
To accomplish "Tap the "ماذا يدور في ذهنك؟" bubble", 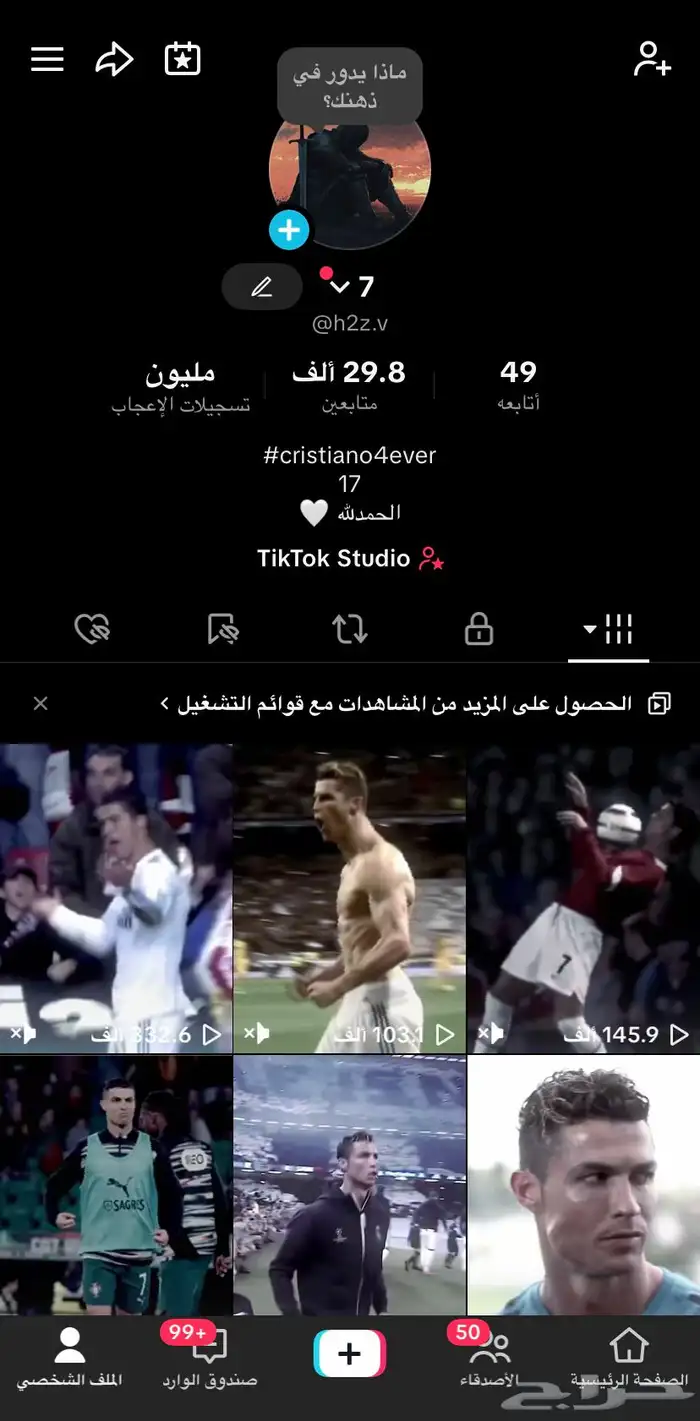I will 350,87.
